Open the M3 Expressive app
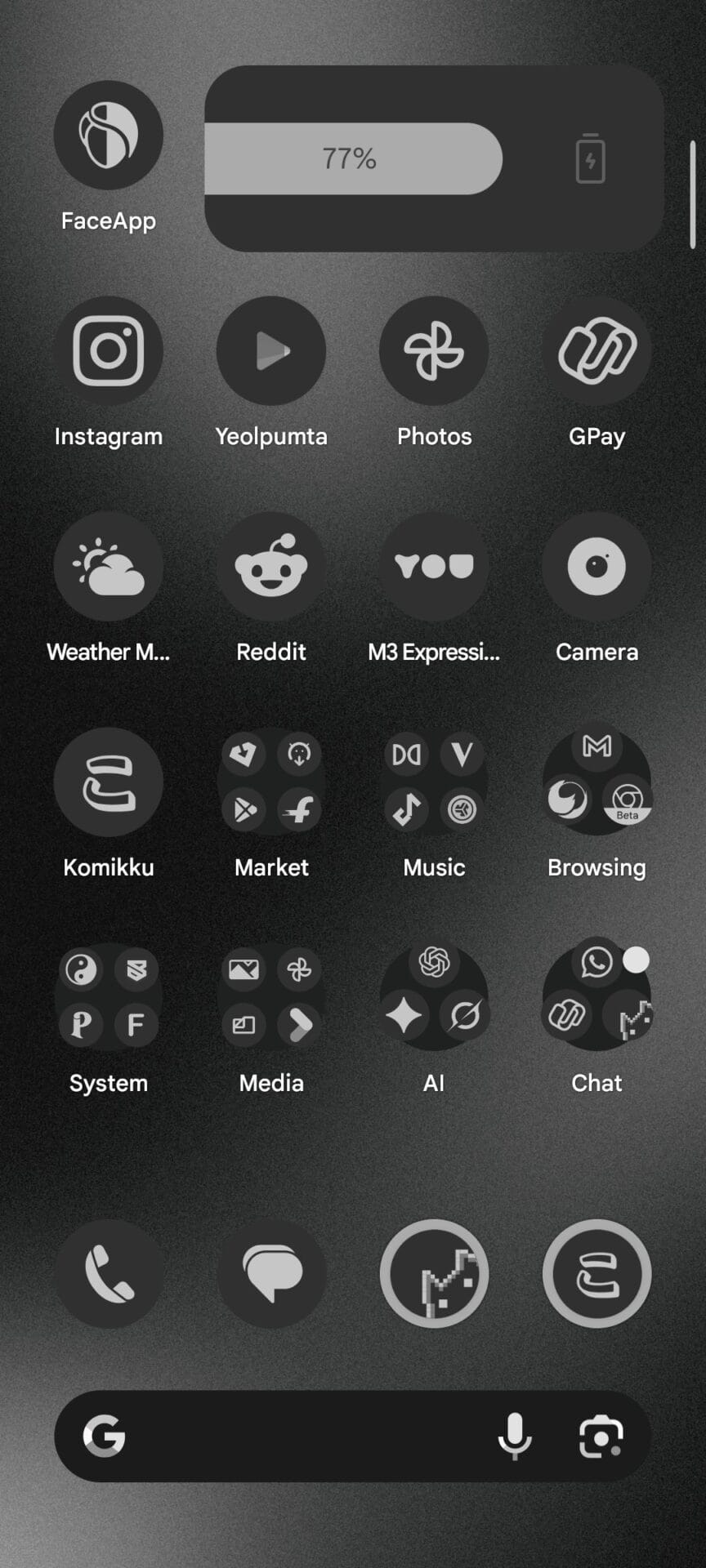This screenshot has height=1568, width=706. (434, 567)
